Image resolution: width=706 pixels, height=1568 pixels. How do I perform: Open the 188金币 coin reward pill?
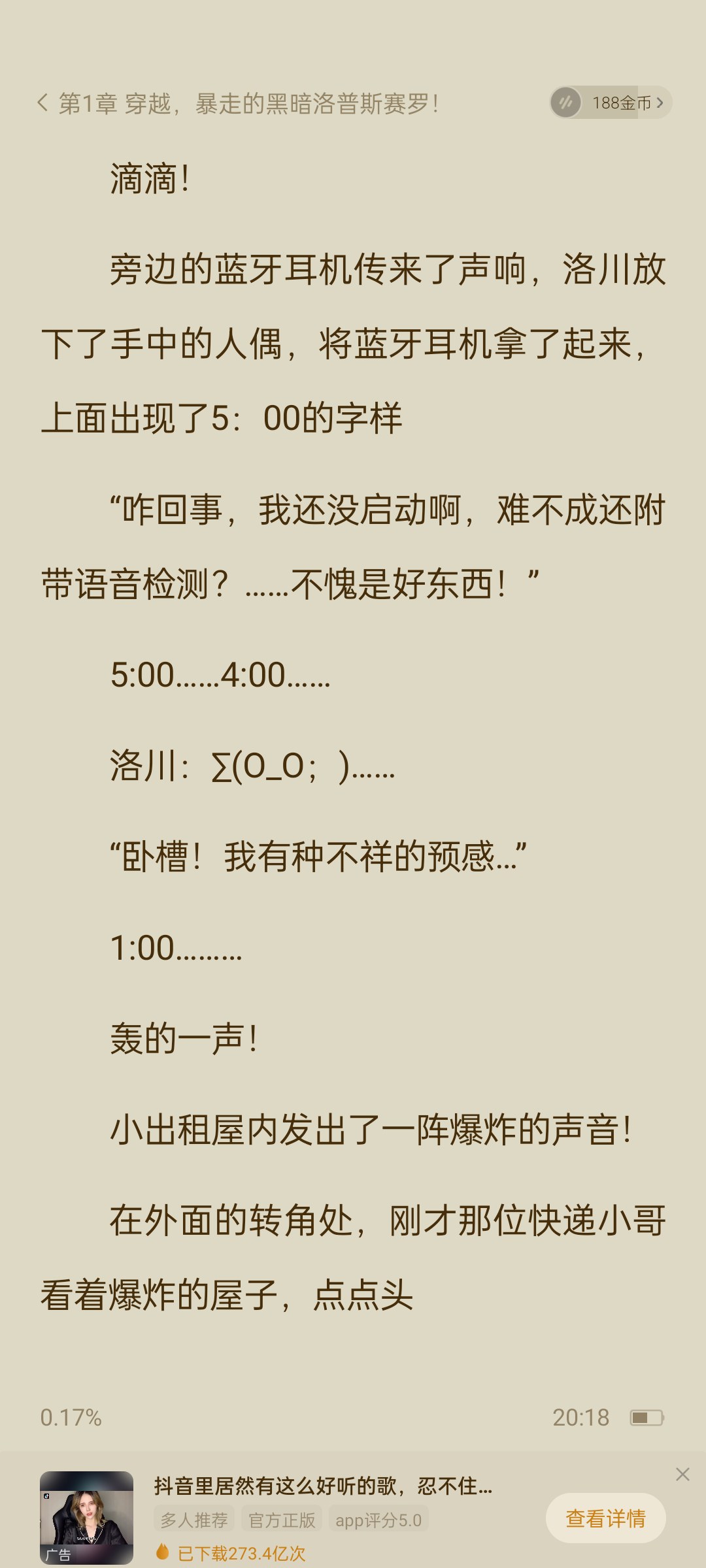click(x=611, y=103)
